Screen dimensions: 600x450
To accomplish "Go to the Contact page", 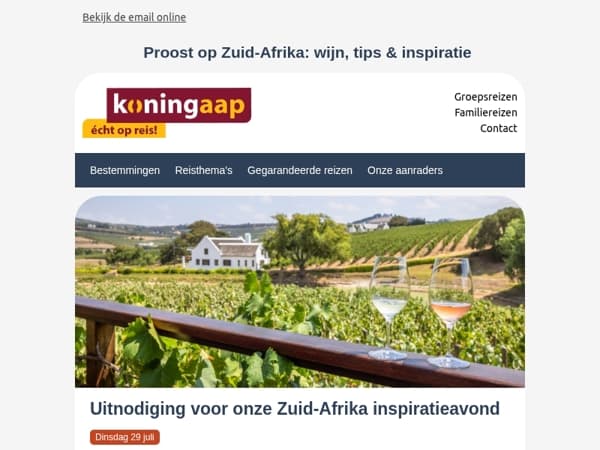I will 498,128.
